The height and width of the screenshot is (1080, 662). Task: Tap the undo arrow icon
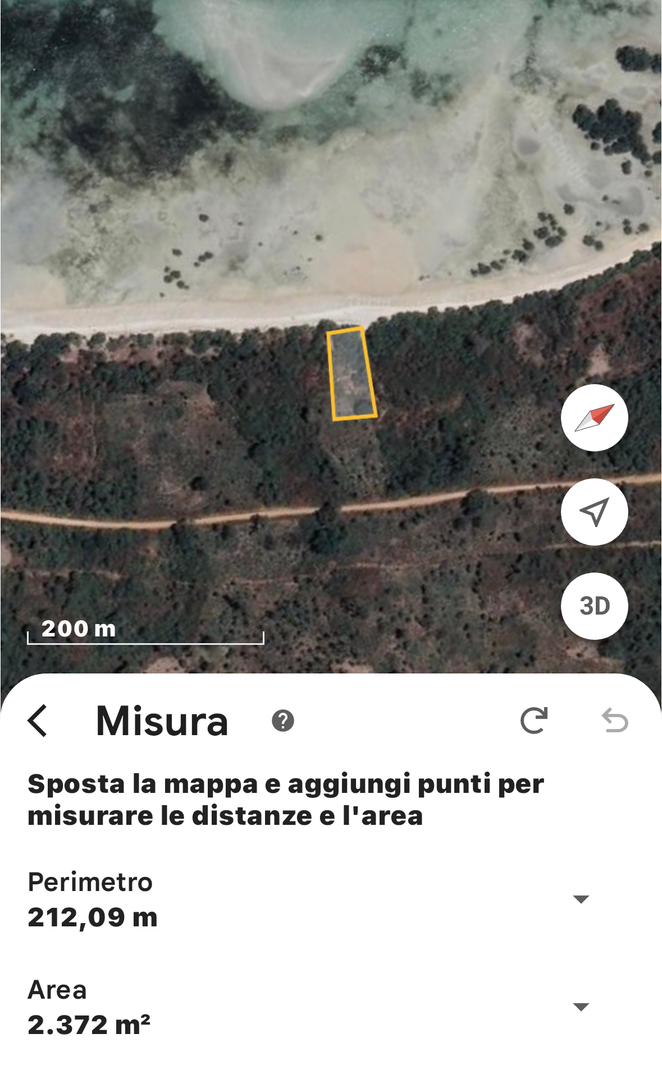[615, 720]
